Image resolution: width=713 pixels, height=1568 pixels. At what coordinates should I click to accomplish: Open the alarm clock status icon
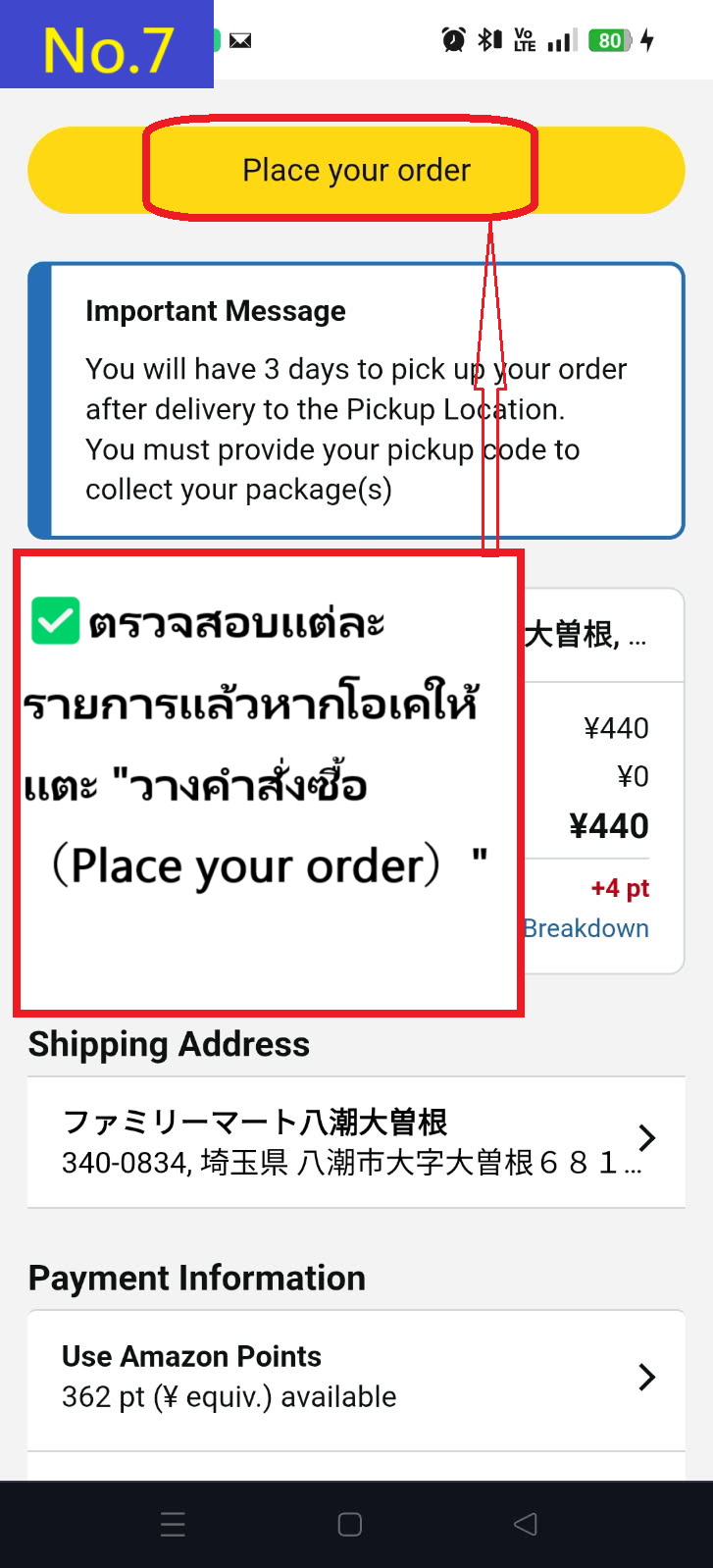(451, 40)
